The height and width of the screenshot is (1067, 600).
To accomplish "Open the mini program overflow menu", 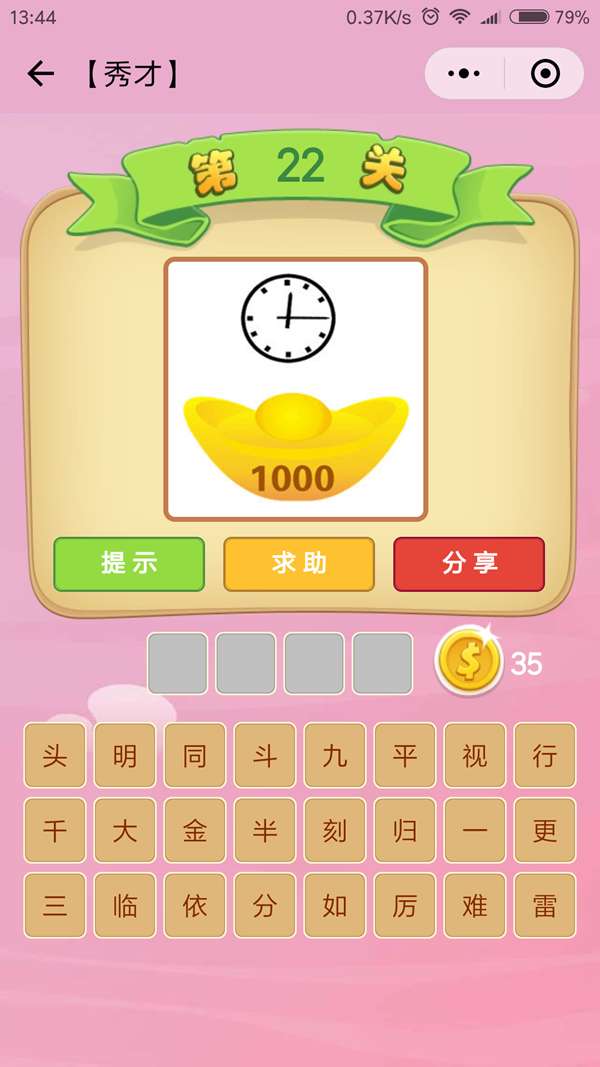I will coord(464,74).
